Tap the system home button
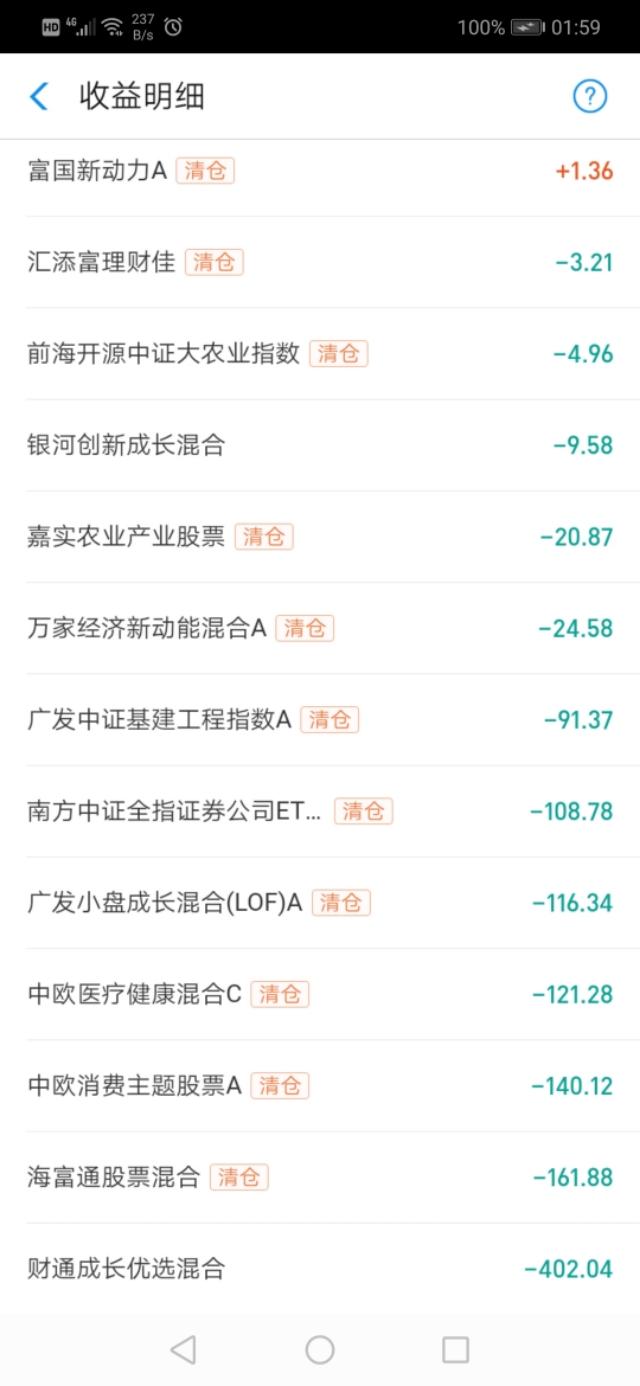 click(320, 1350)
